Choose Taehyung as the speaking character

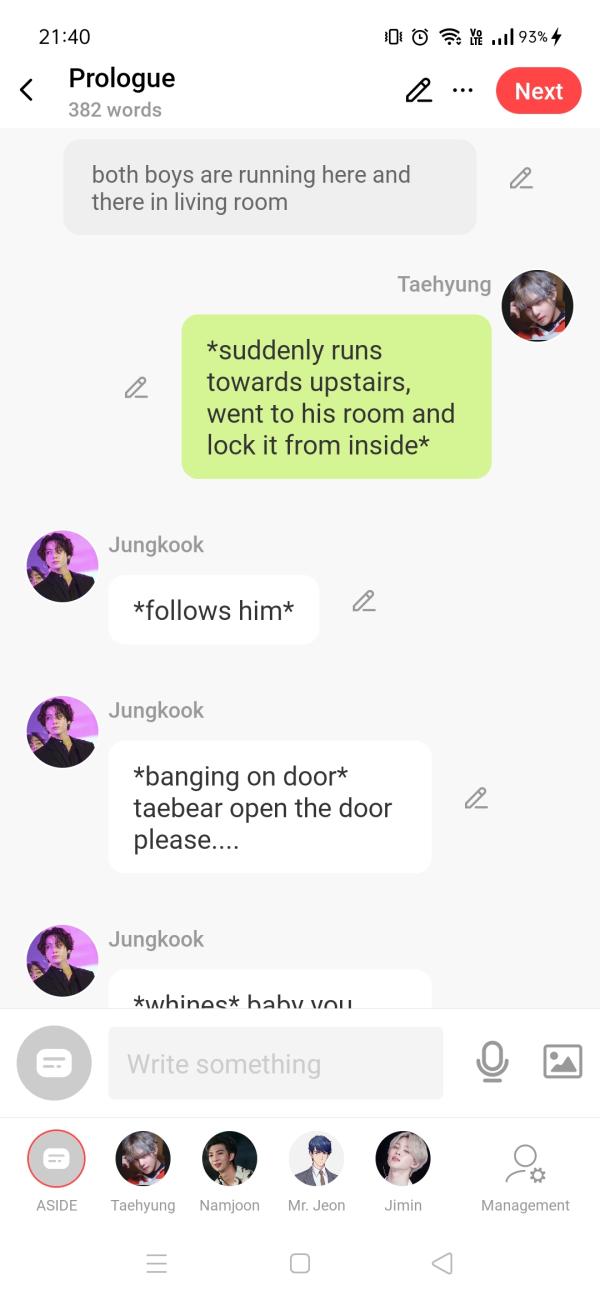(x=143, y=1160)
